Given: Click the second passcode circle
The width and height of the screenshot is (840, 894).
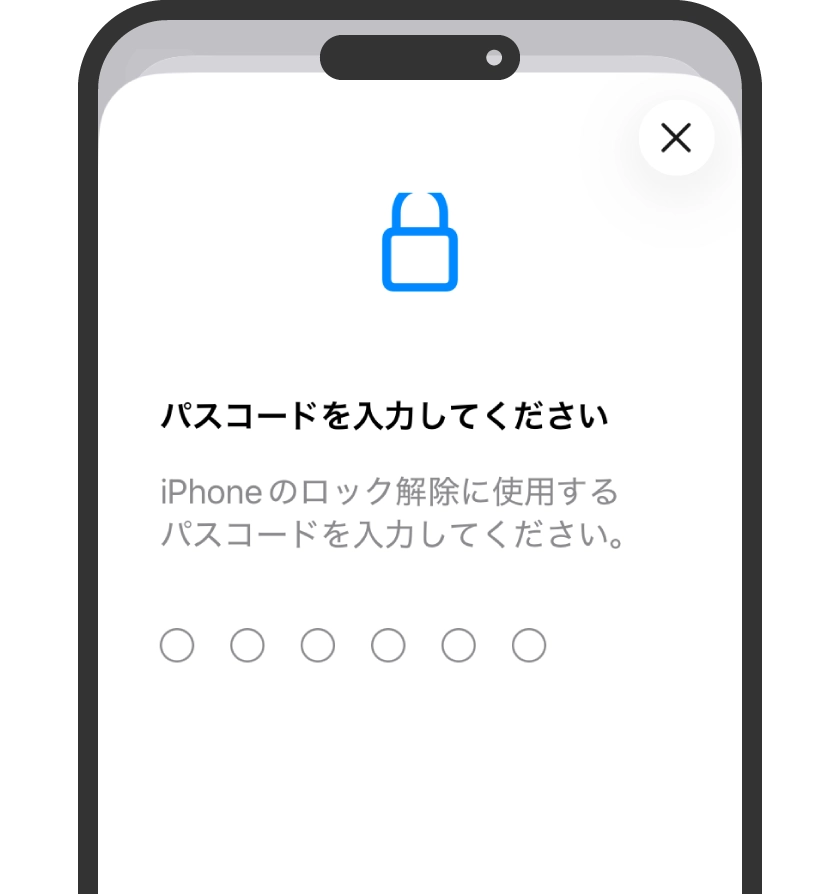Looking at the screenshot, I should tap(246, 645).
